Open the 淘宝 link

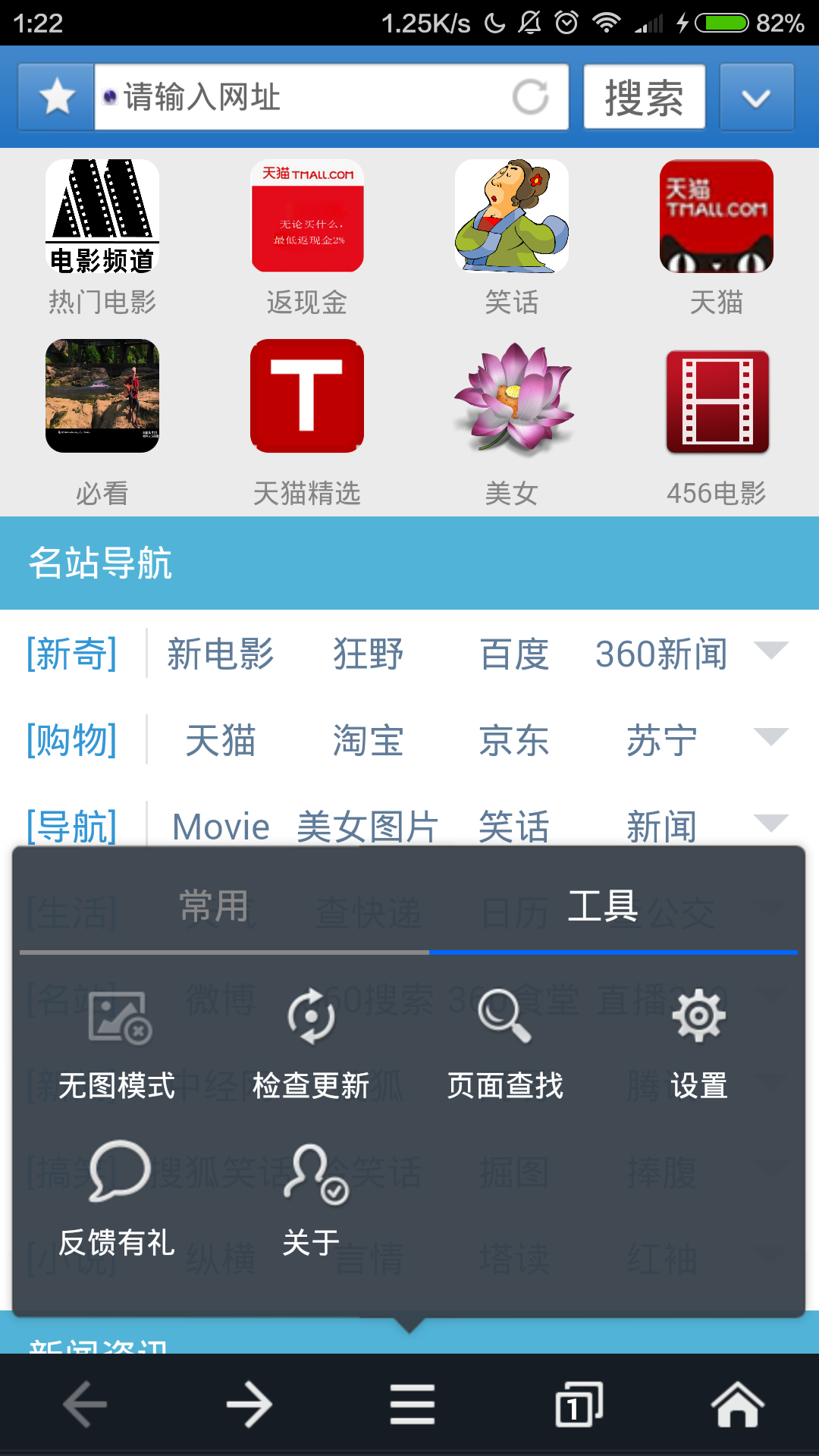(368, 740)
